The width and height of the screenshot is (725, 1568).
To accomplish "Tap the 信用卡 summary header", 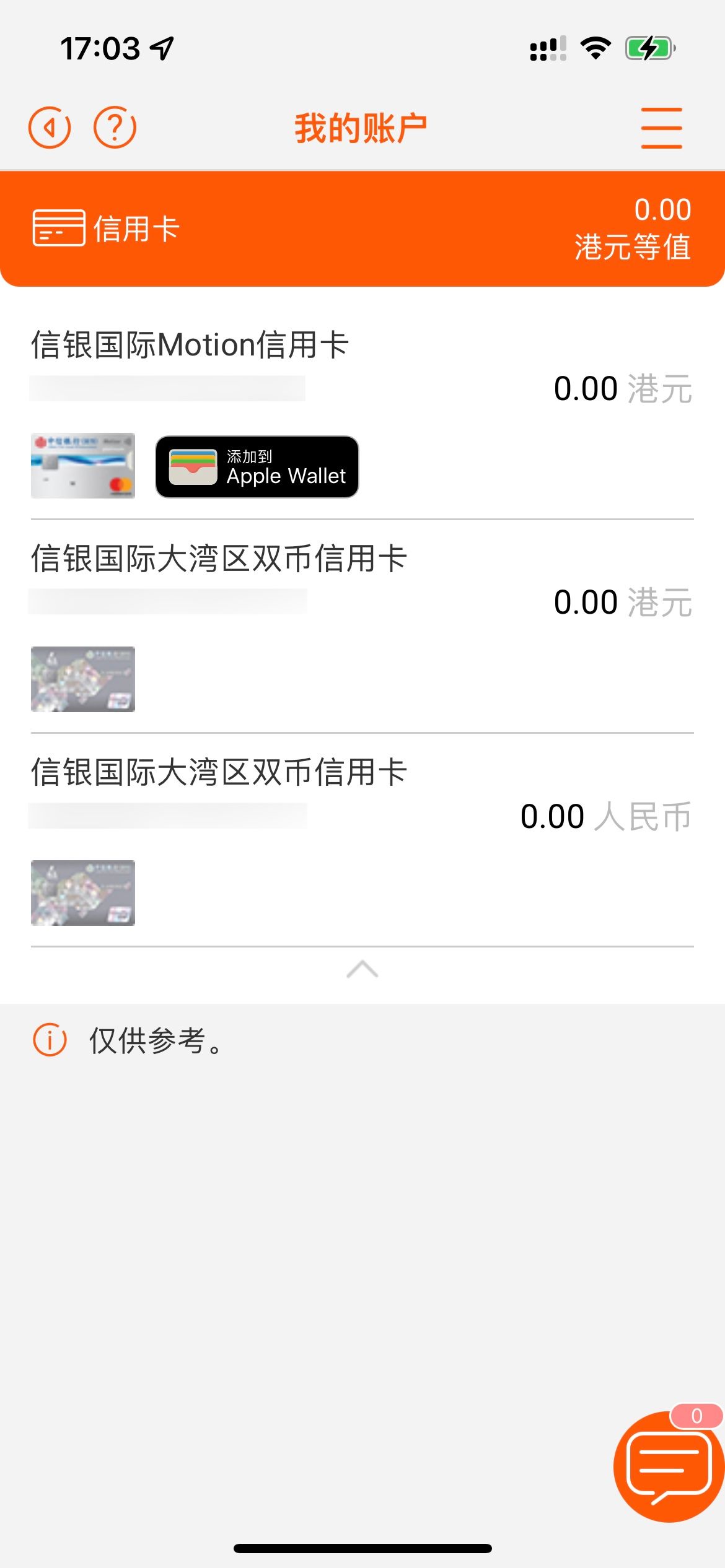I will (362, 229).
